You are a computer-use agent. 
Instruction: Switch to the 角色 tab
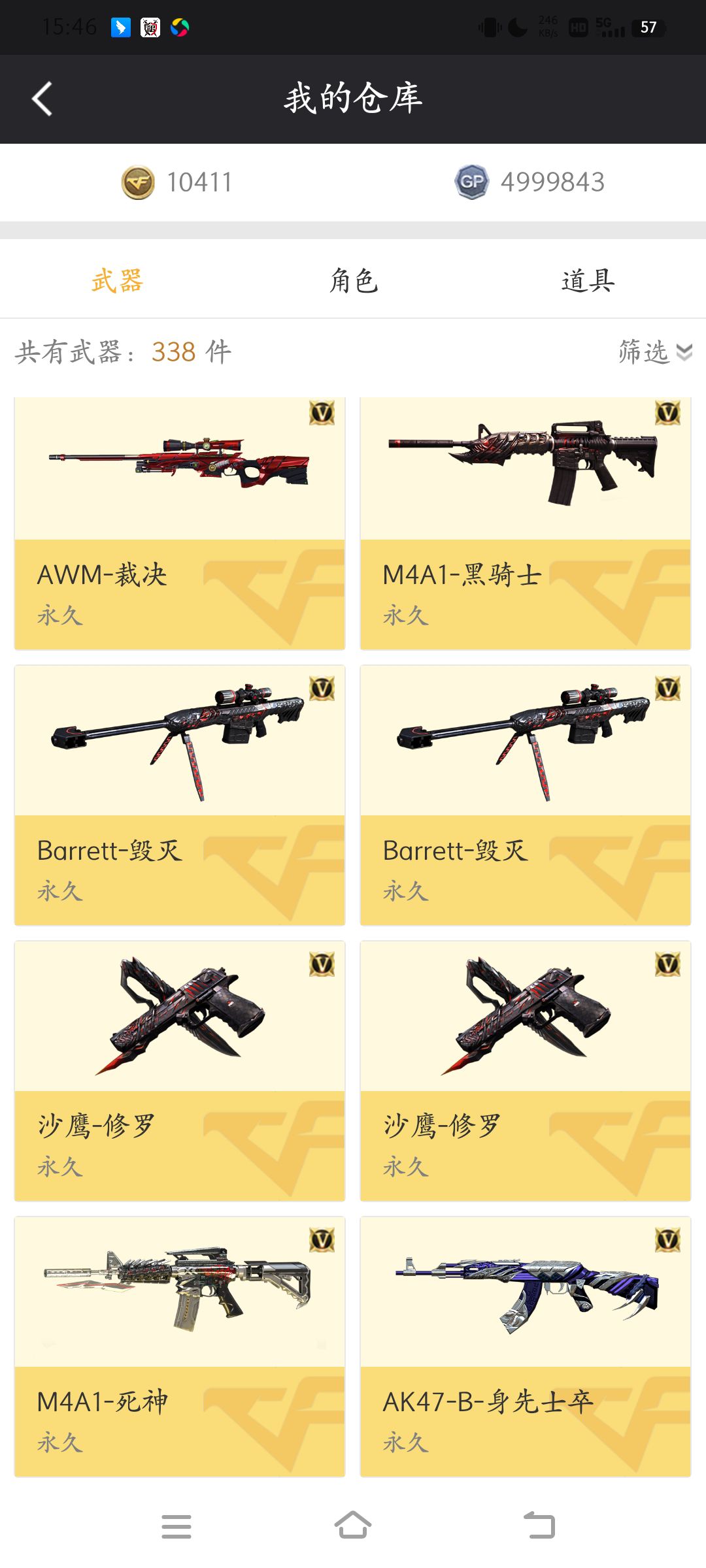click(353, 281)
